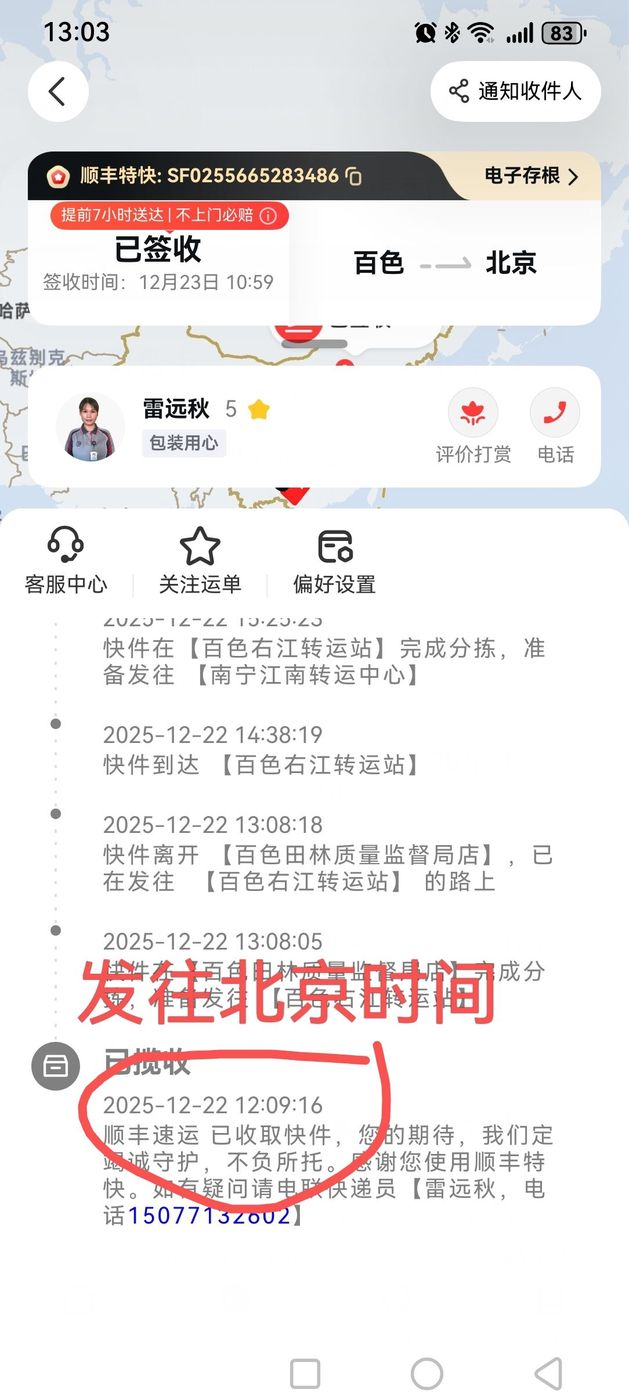Open 评价打赏 for the courier
This screenshot has width=629, height=1400.
tap(473, 425)
